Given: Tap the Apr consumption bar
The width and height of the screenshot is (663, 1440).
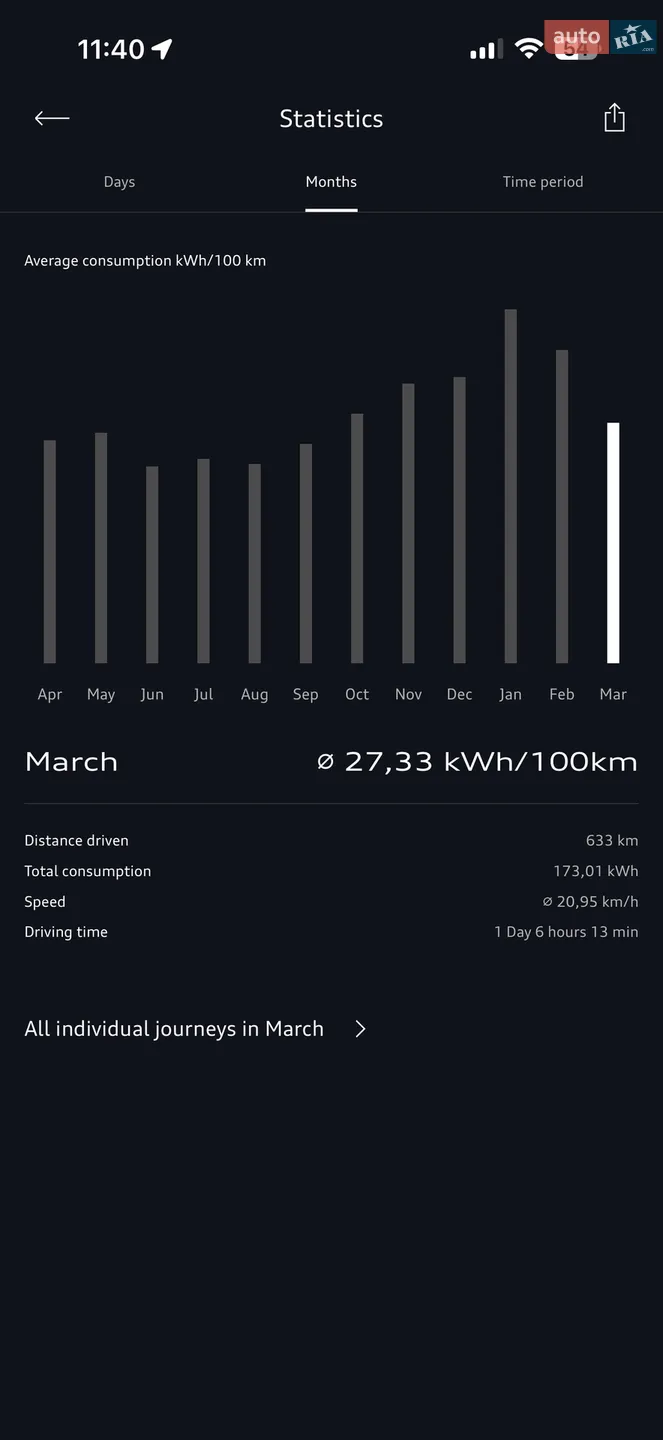Looking at the screenshot, I should [x=50, y=551].
